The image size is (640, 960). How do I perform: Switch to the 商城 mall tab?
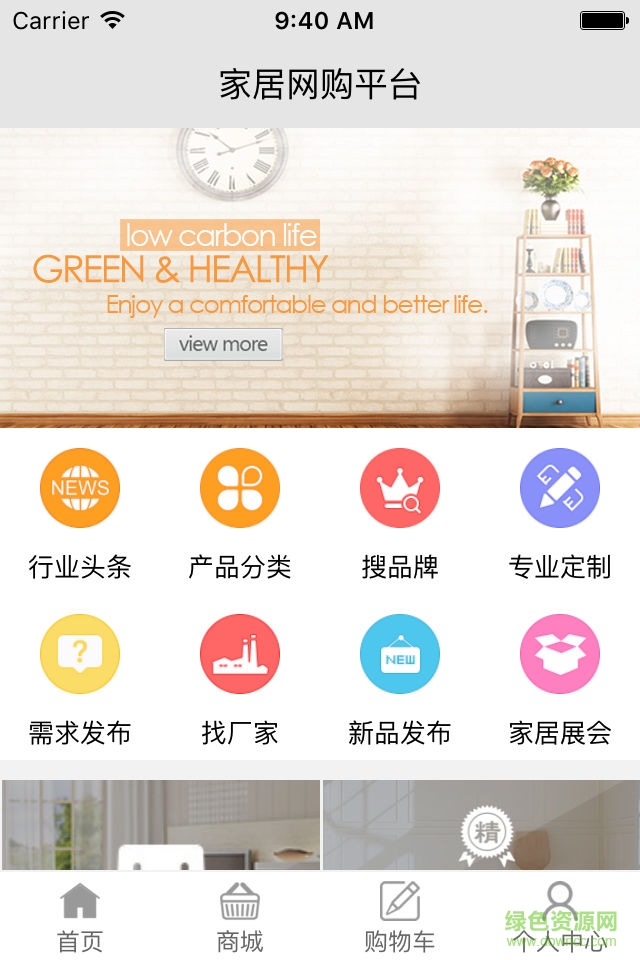point(240,916)
